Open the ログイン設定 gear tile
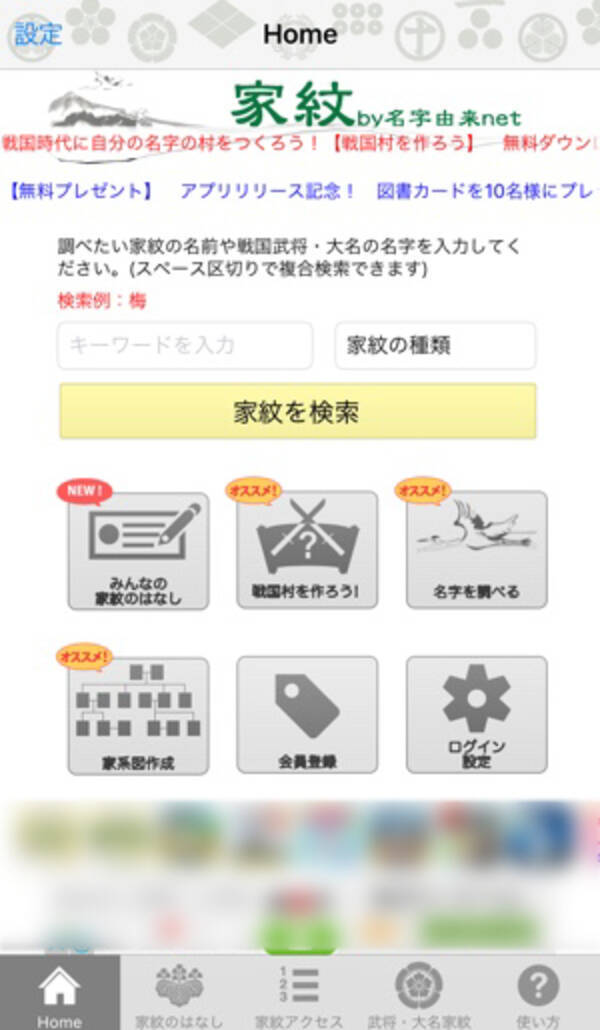Image resolution: width=600 pixels, height=1030 pixels. point(476,715)
